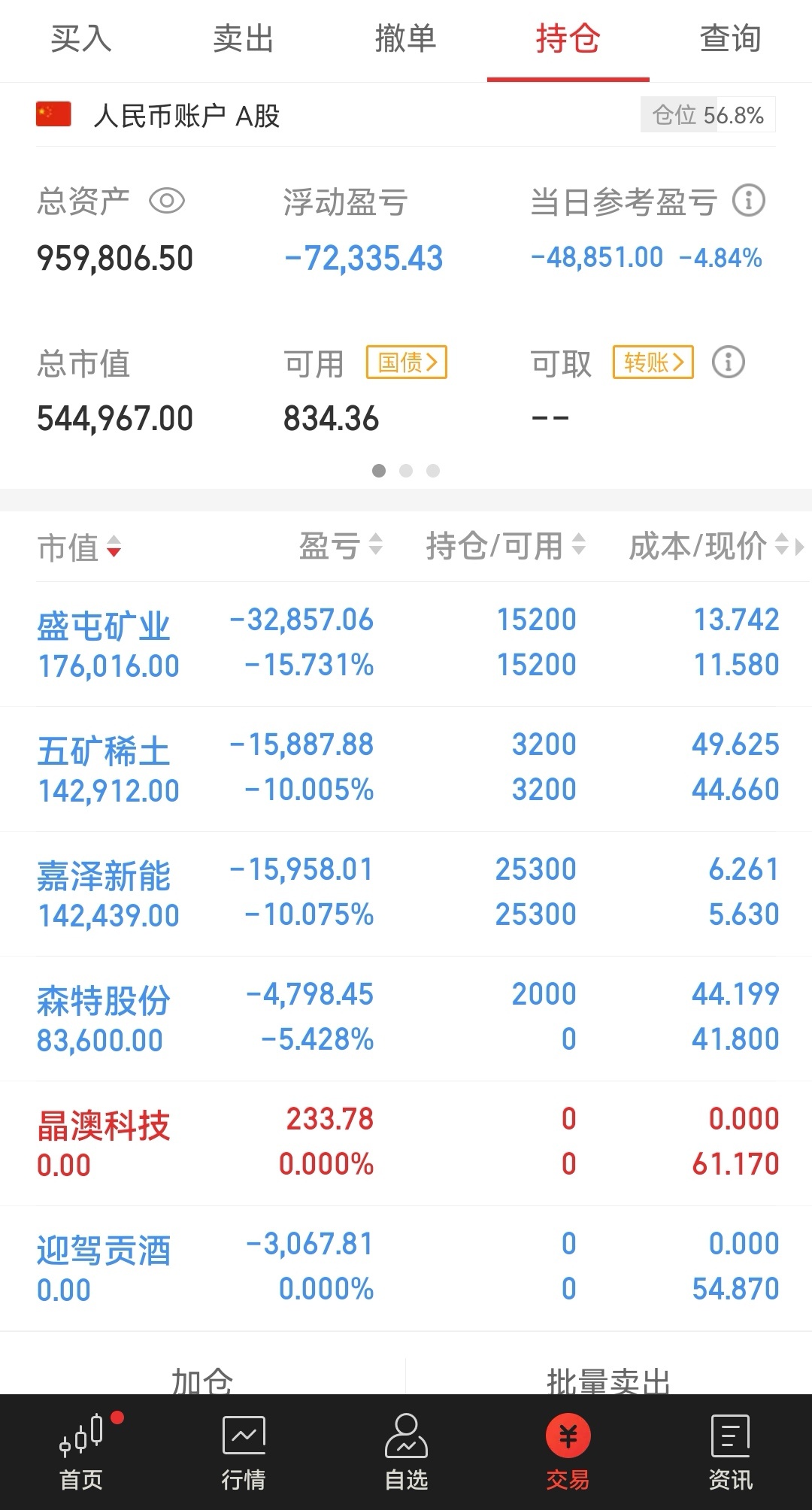Image resolution: width=812 pixels, height=1510 pixels.
Task: Select the 森特股份 position
Action: 406,1018
